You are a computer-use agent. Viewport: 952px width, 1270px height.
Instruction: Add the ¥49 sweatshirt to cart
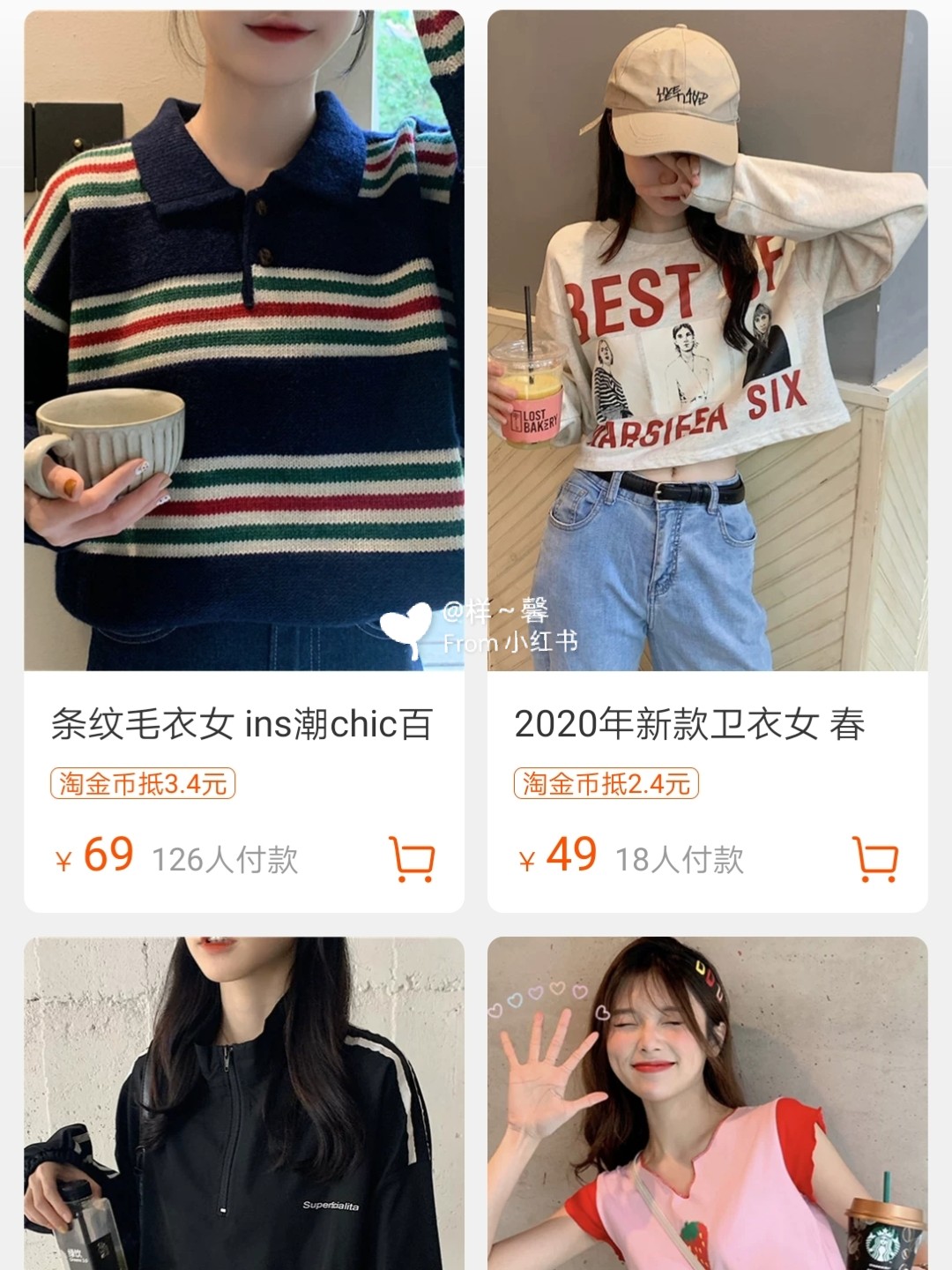pyautogui.click(x=875, y=858)
